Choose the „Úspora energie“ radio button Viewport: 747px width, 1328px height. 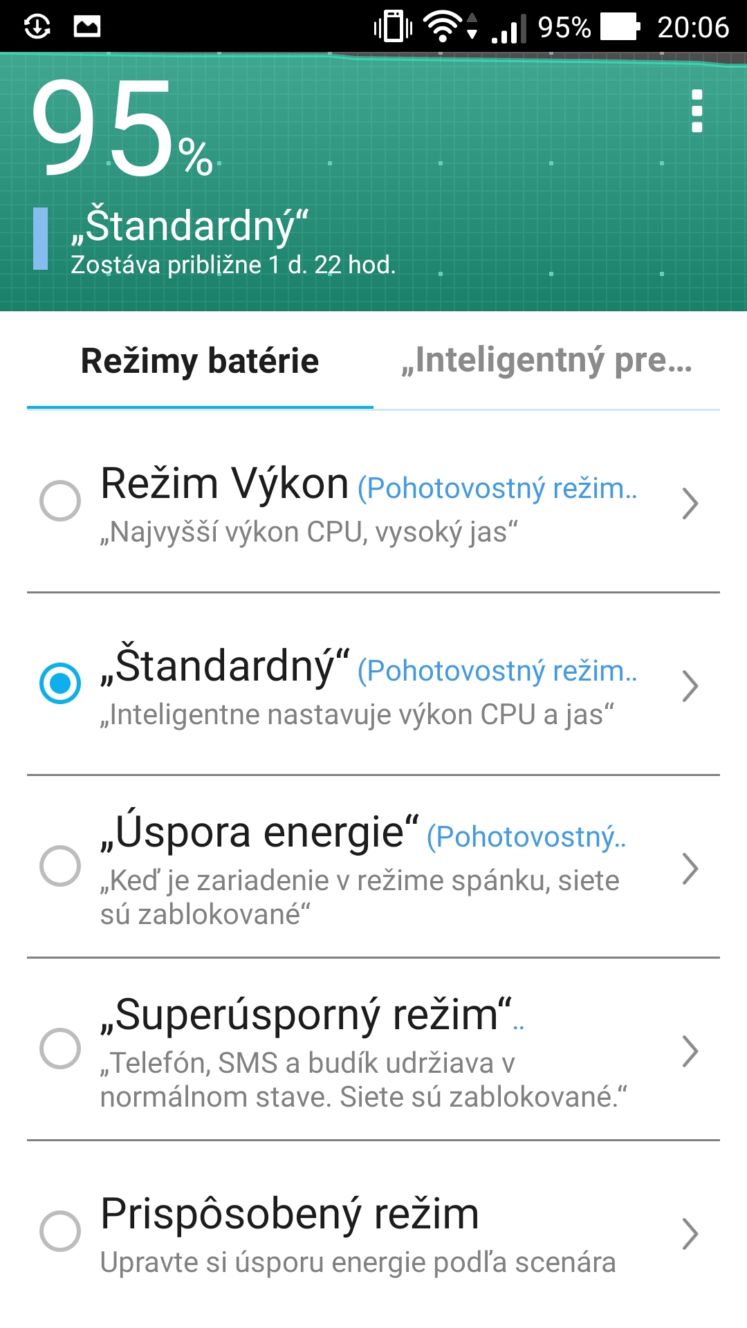click(60, 866)
